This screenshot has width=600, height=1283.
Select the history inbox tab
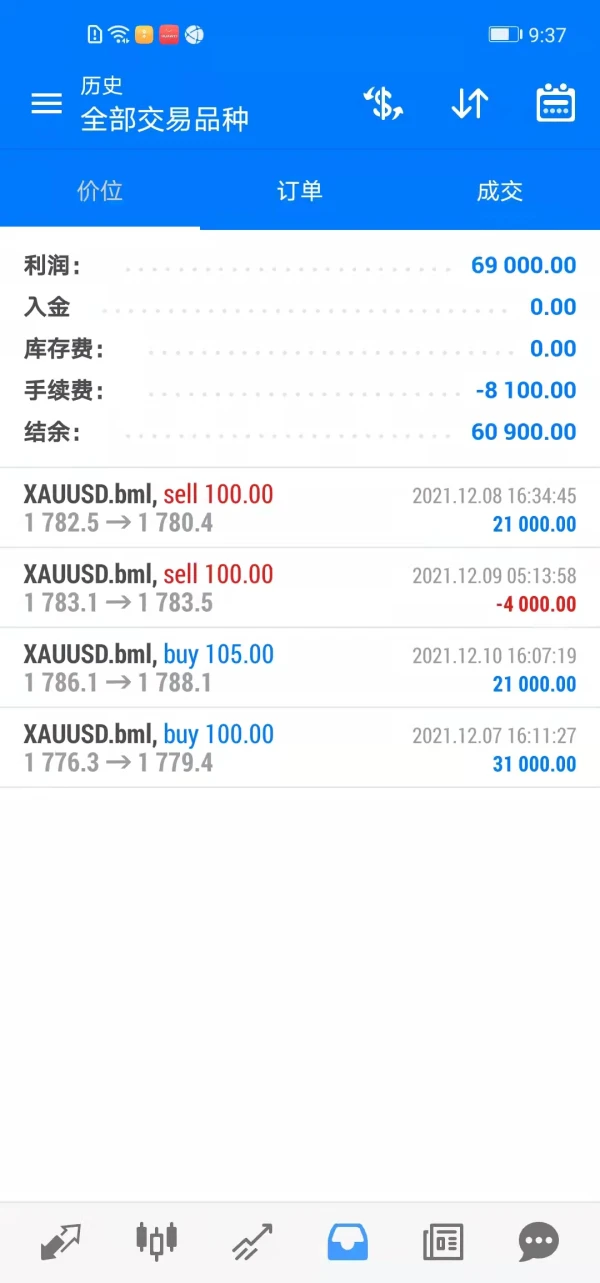[x=348, y=1242]
